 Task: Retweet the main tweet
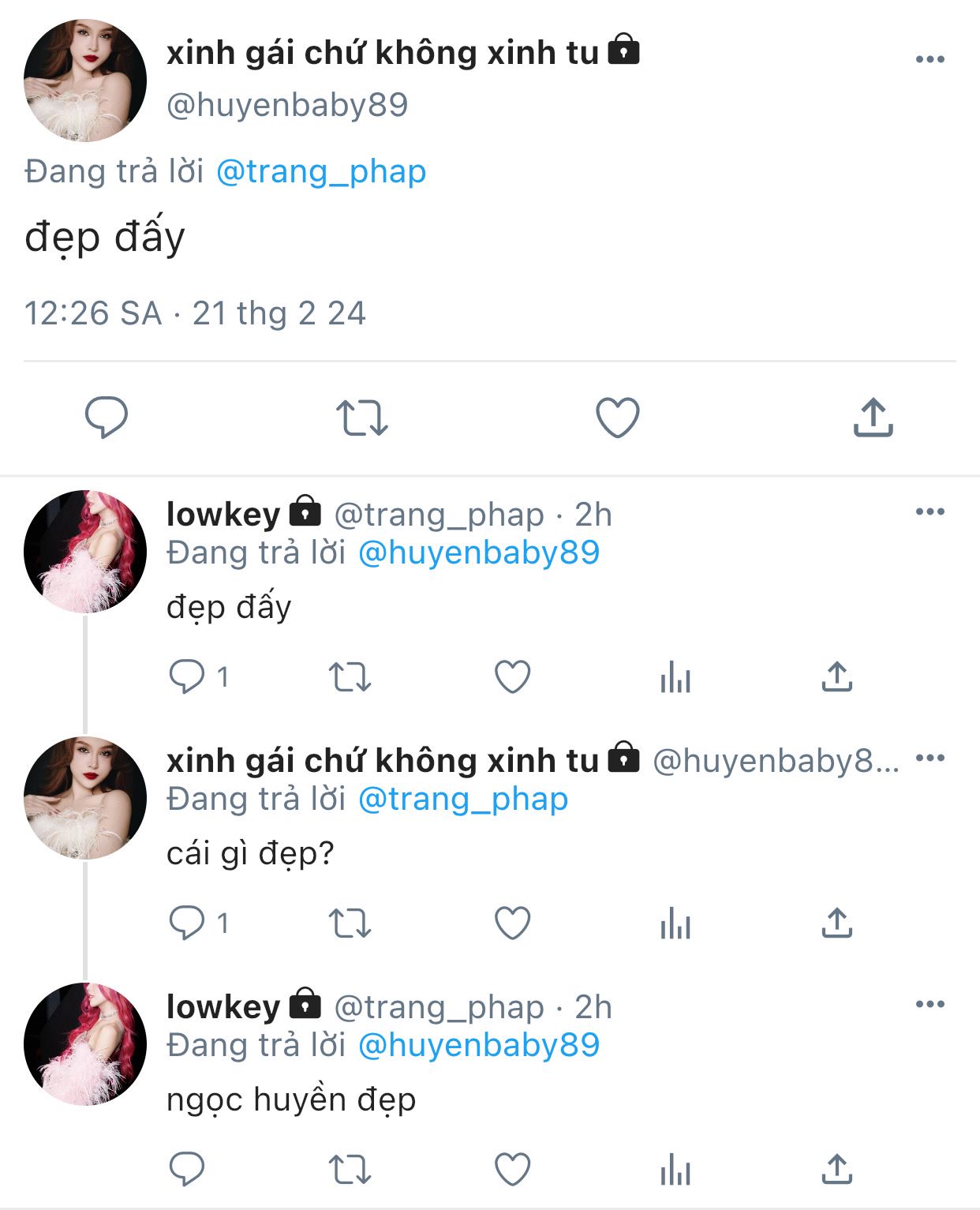tap(362, 417)
